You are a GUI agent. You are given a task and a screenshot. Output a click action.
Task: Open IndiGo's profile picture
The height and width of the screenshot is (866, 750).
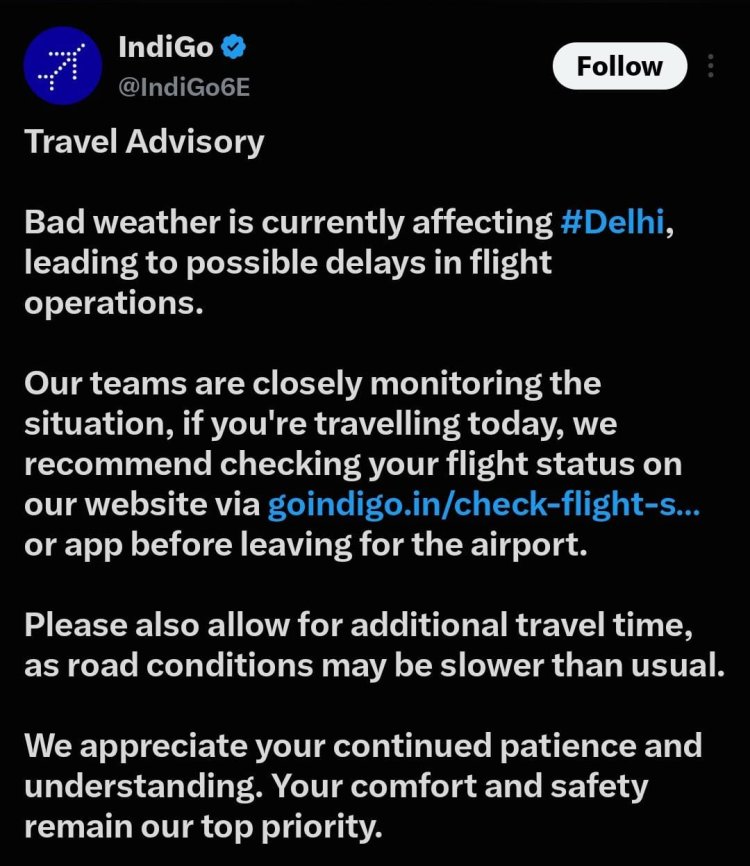pos(63,66)
